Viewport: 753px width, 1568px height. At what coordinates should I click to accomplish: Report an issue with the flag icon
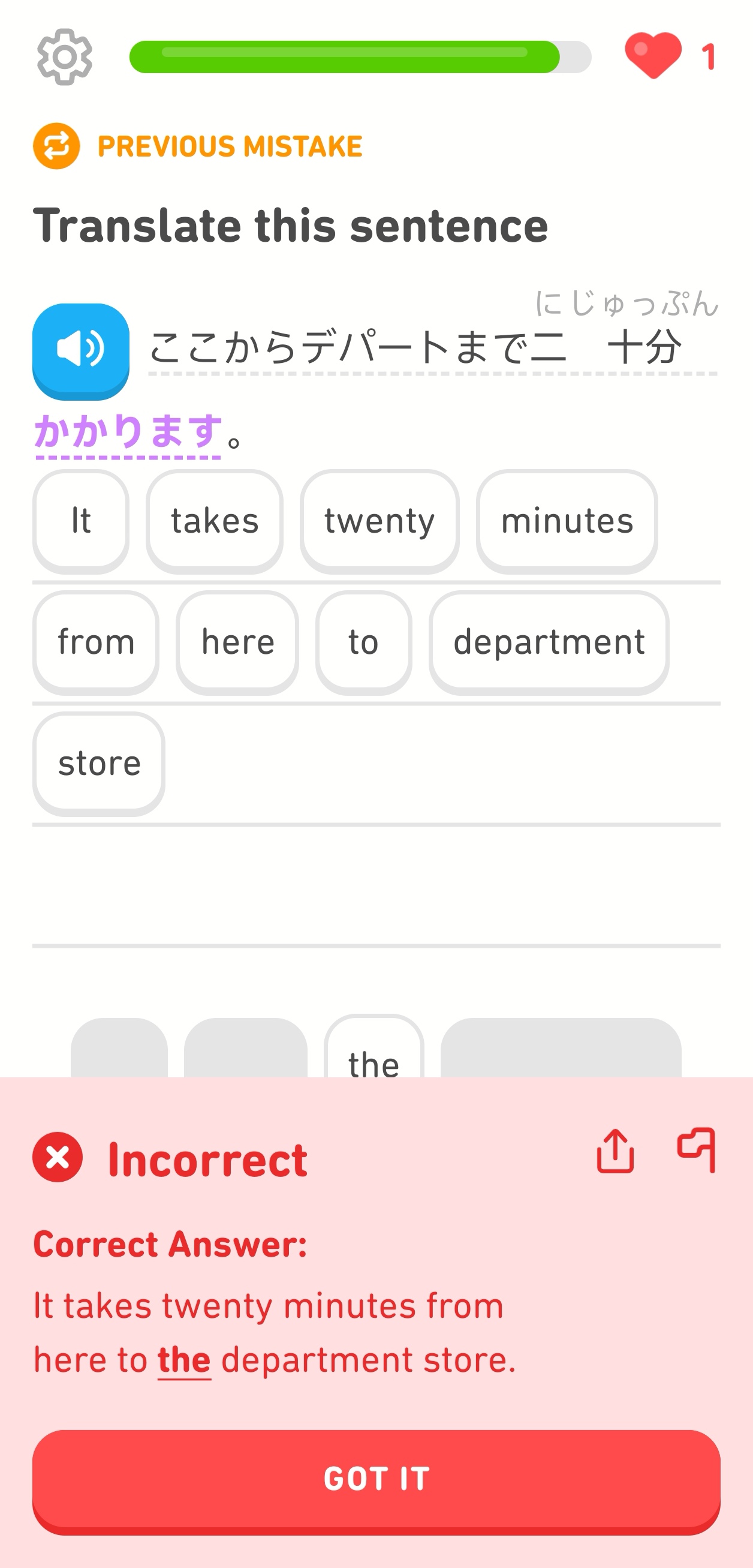697,1149
